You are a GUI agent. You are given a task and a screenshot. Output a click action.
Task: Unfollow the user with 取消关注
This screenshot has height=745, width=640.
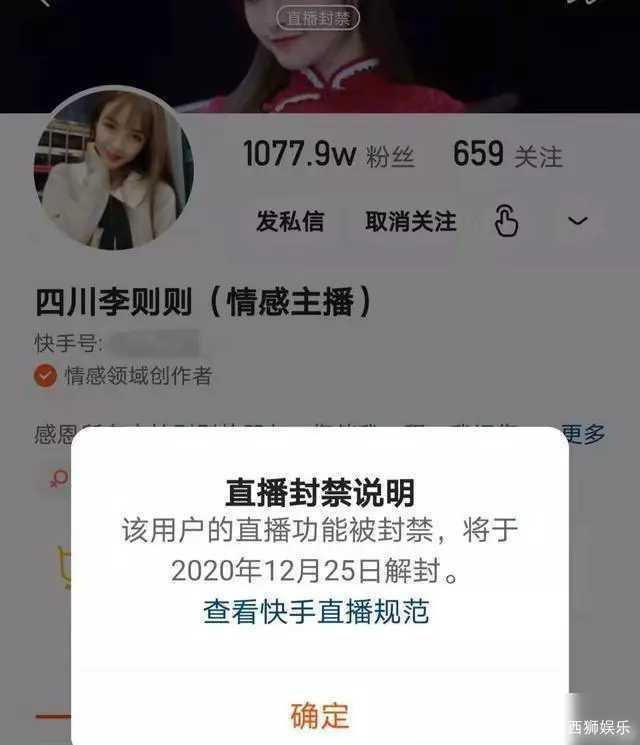(x=410, y=221)
